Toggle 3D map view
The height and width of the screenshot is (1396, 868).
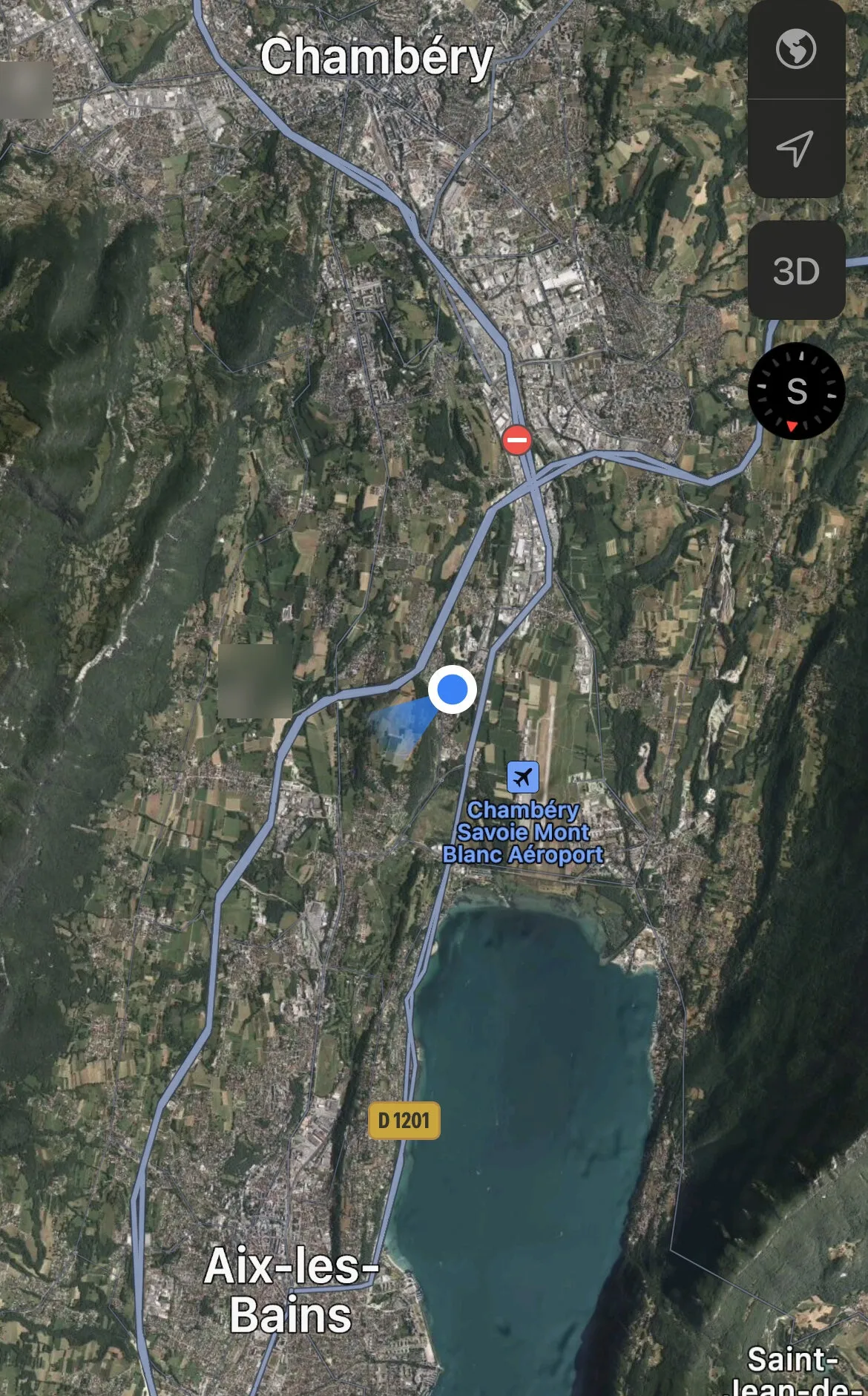796,272
